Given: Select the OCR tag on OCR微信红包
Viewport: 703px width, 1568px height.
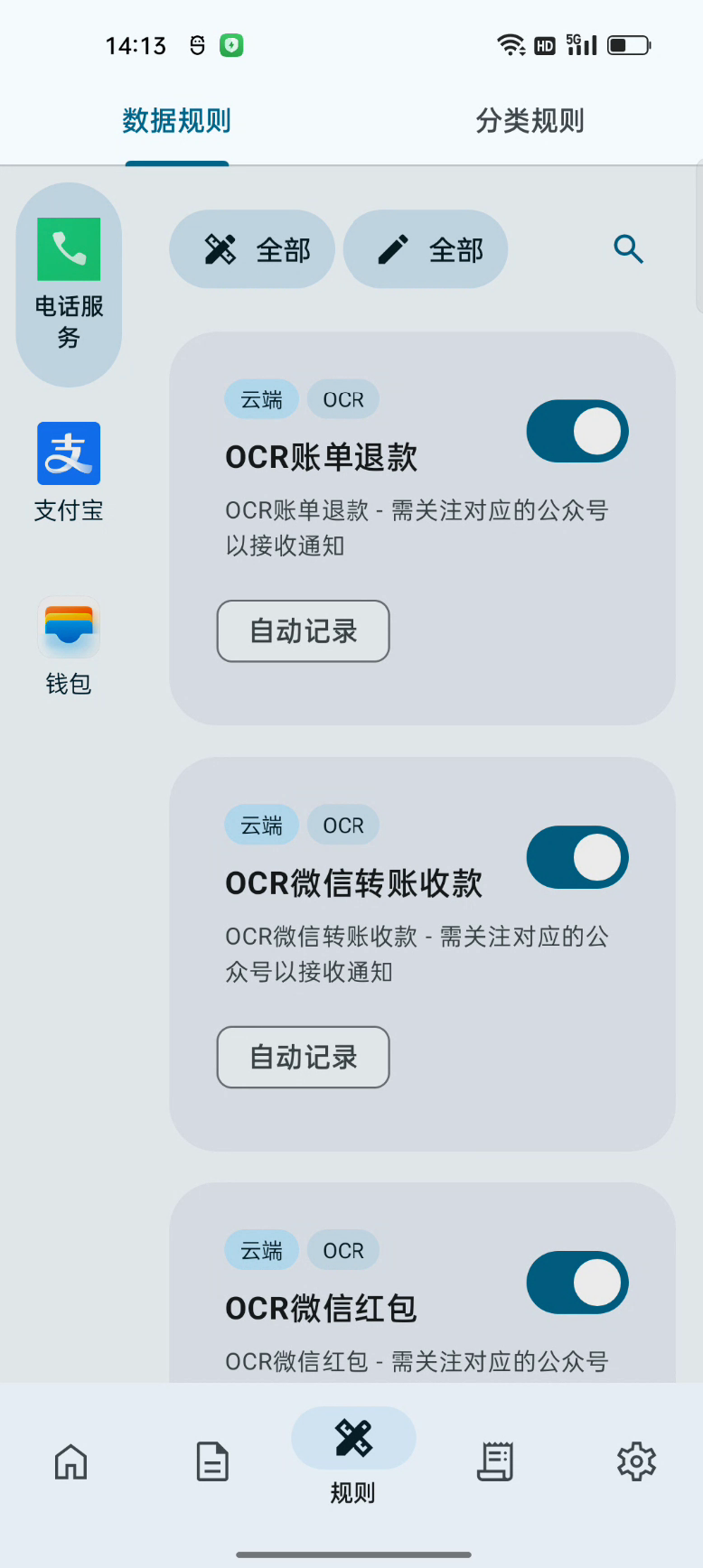Looking at the screenshot, I should click(342, 1250).
